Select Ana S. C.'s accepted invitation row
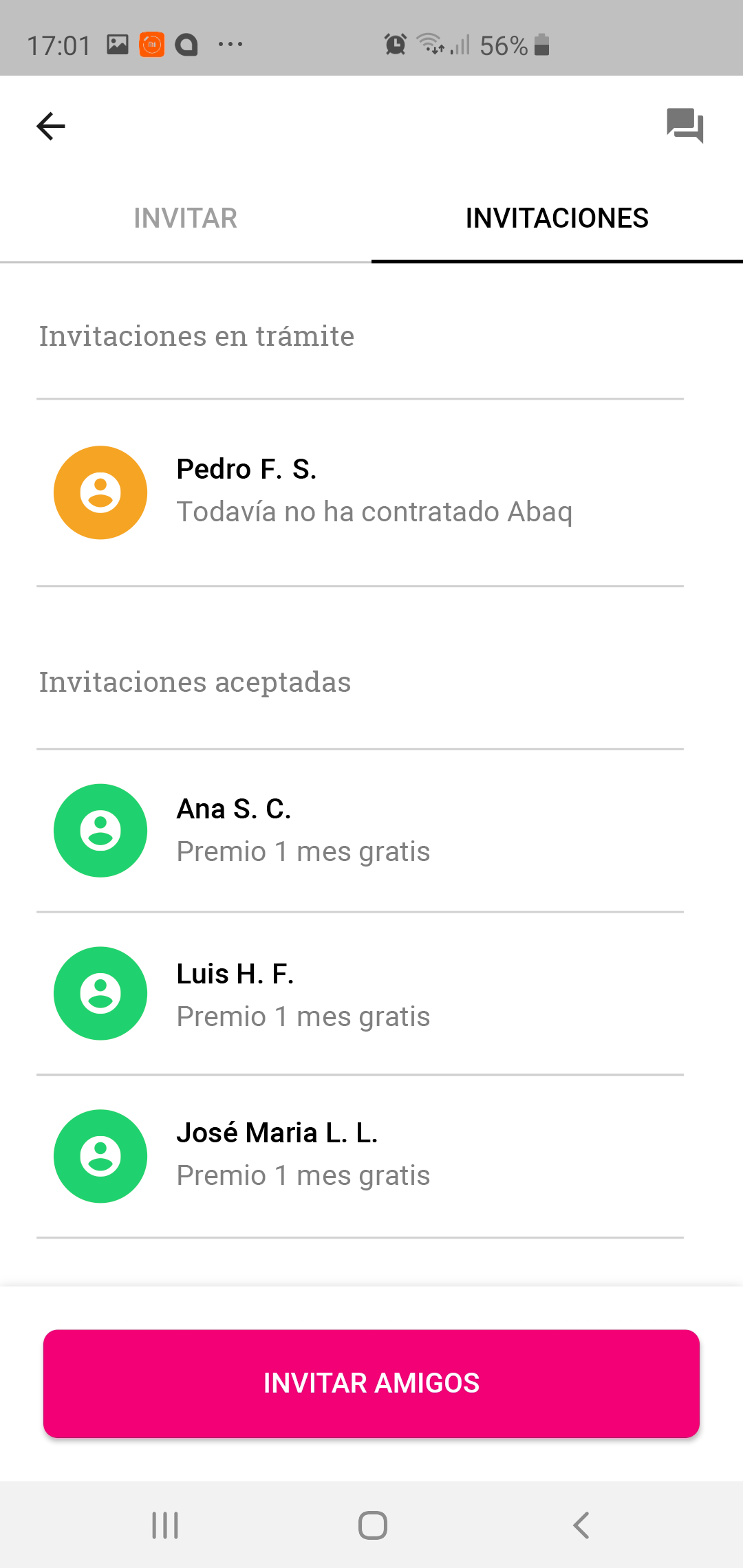 pos(371,831)
